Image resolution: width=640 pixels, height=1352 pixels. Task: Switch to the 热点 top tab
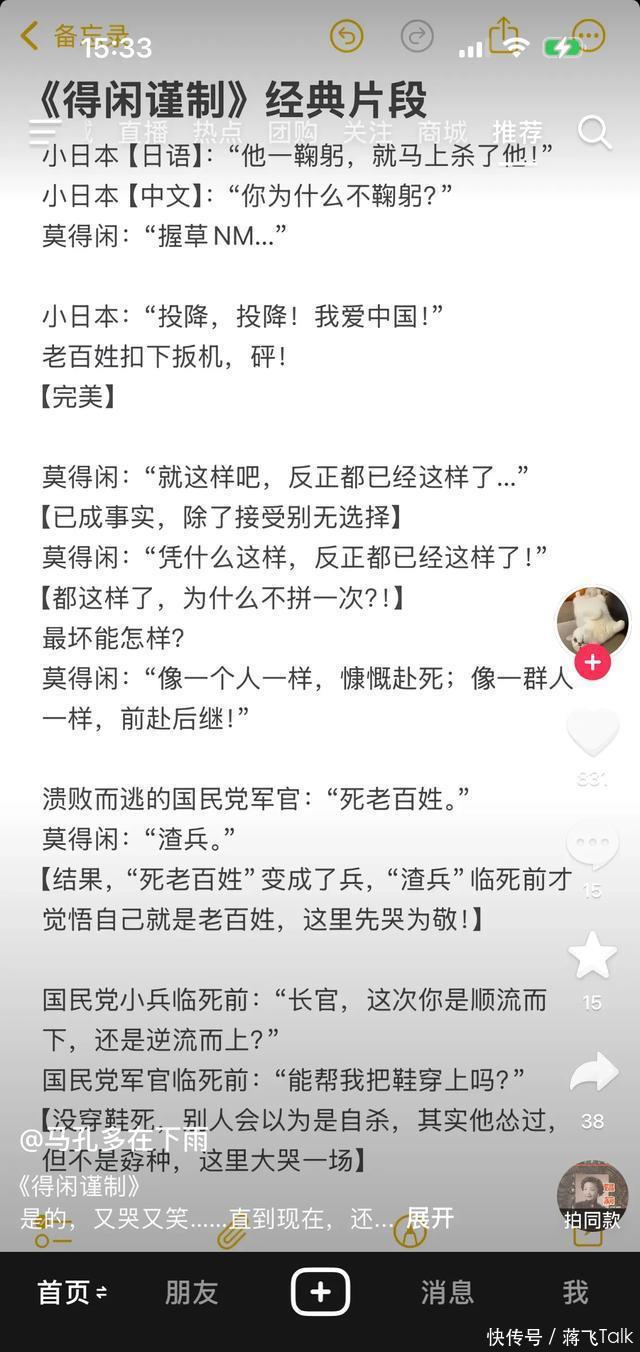pos(217,132)
